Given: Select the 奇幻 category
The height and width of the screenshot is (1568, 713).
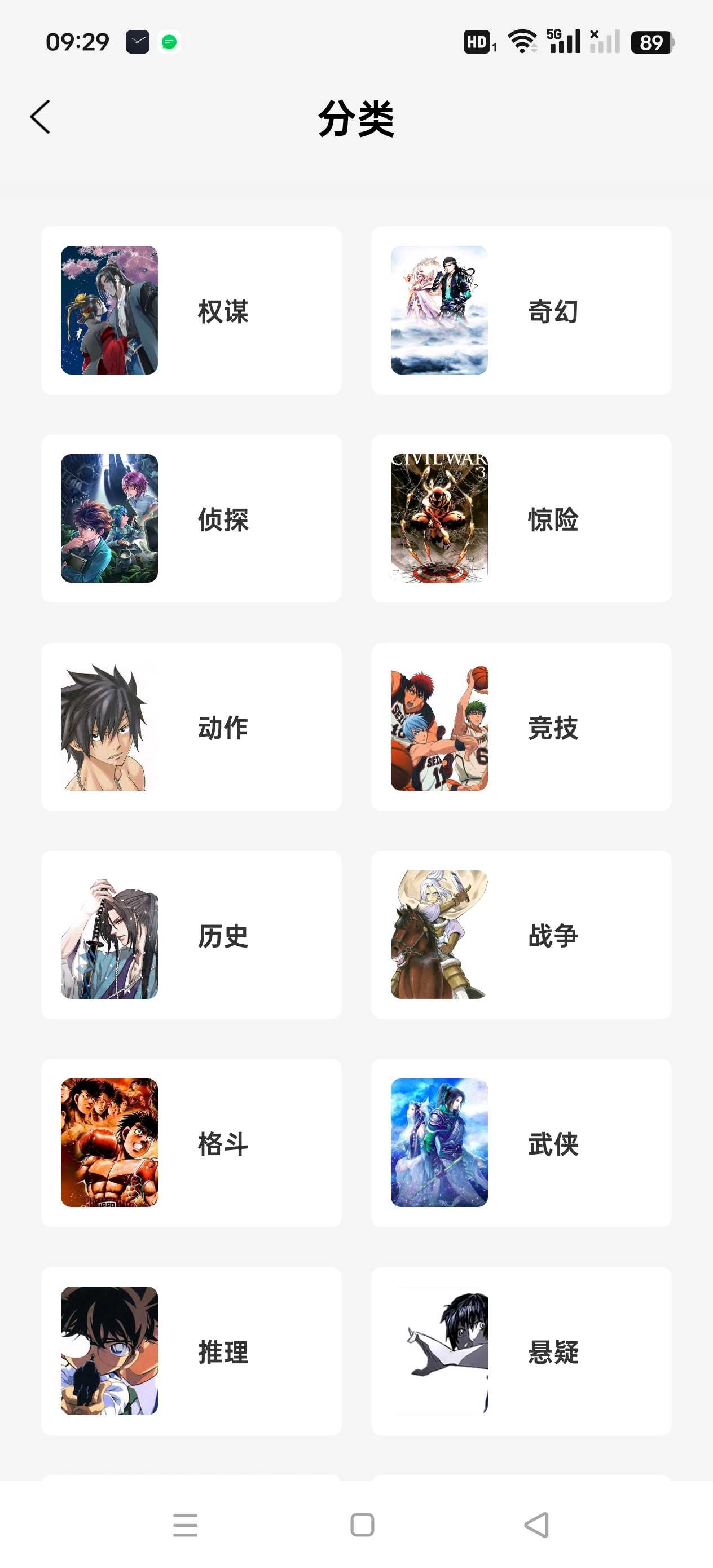Looking at the screenshot, I should pyautogui.click(x=521, y=310).
